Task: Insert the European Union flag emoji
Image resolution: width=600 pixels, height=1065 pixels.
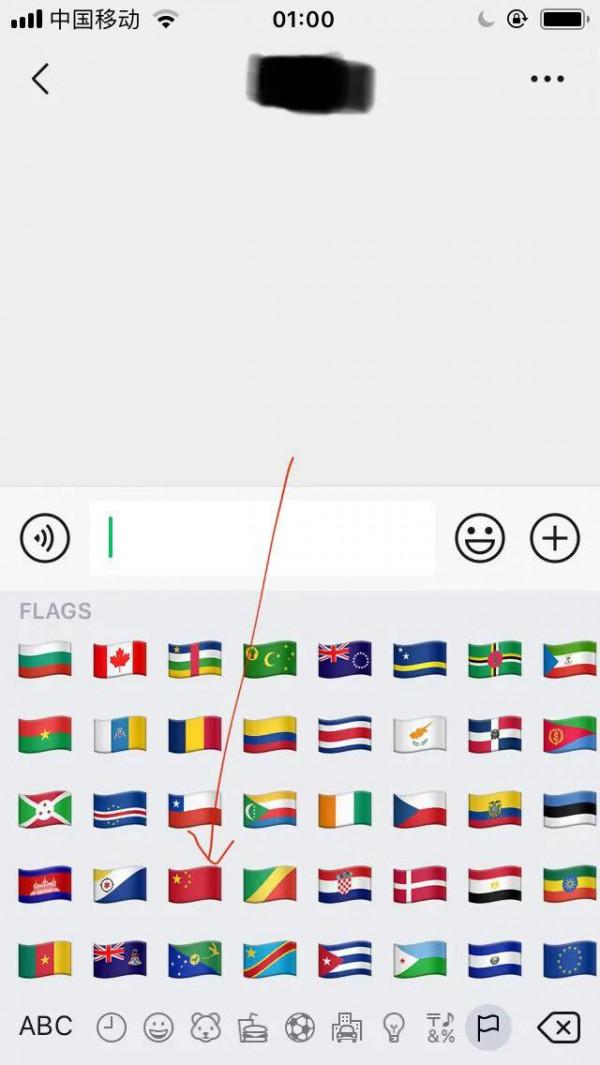Action: pyautogui.click(x=570, y=959)
